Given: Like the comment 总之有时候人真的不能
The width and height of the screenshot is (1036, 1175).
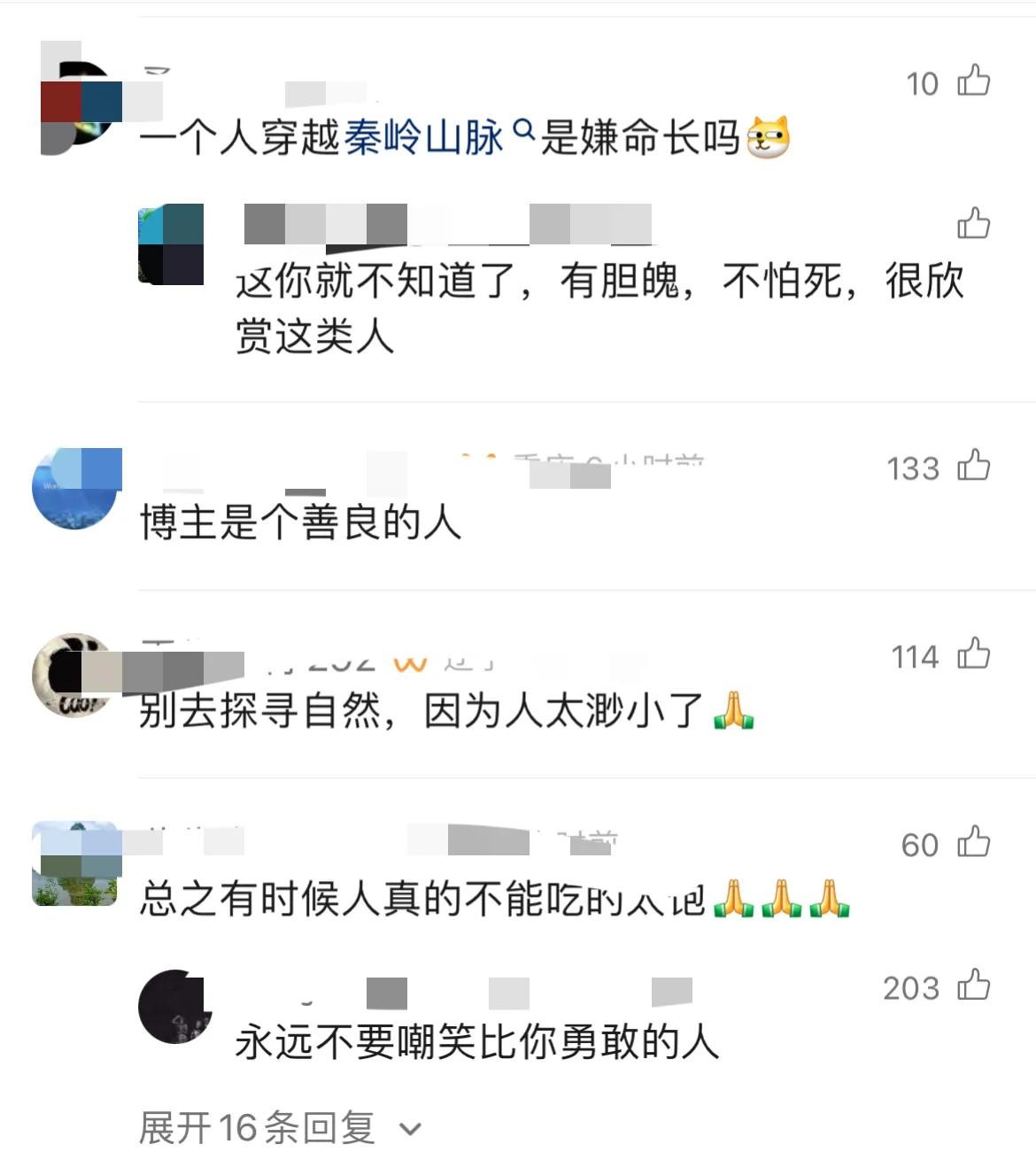Looking at the screenshot, I should click(x=973, y=843).
